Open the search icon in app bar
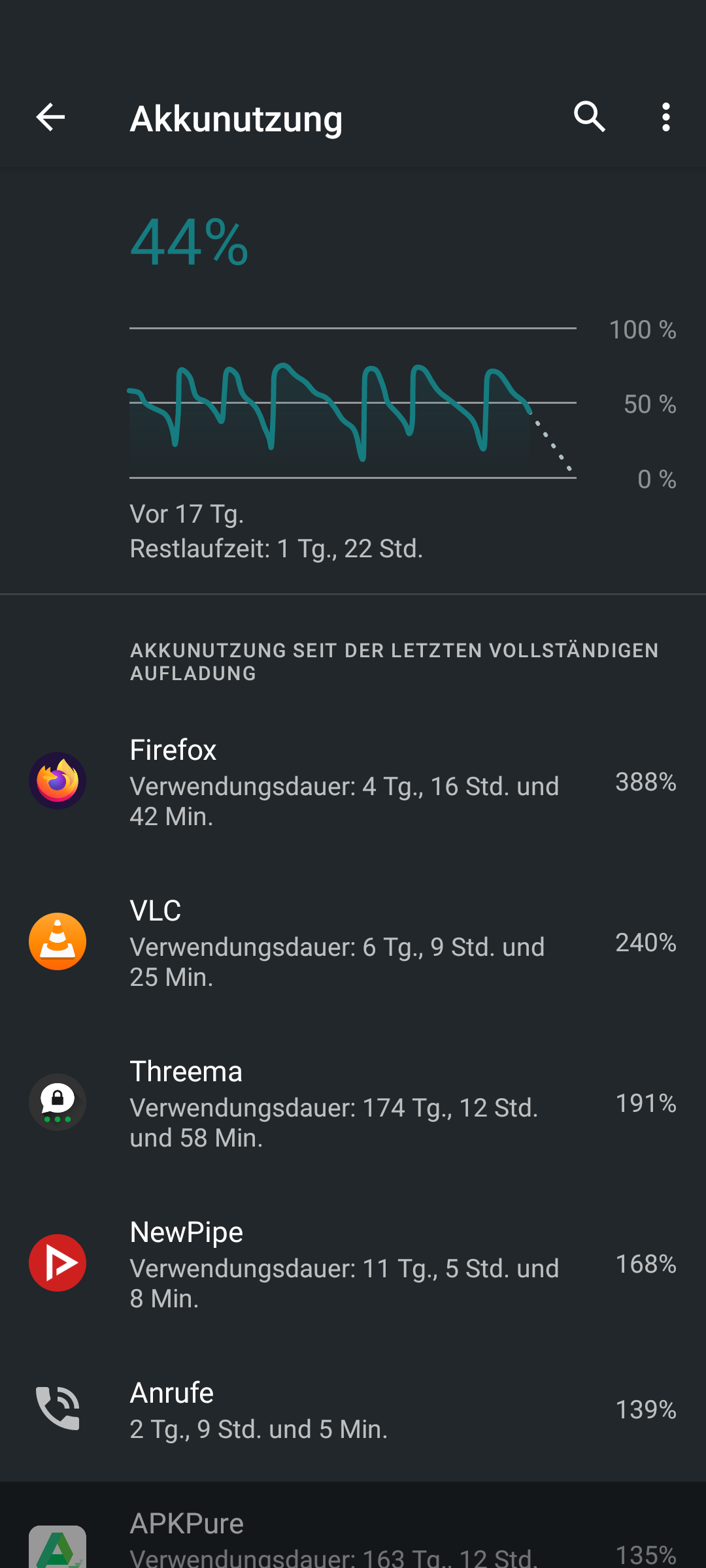This screenshot has height=1568, width=706. pyautogui.click(x=589, y=118)
